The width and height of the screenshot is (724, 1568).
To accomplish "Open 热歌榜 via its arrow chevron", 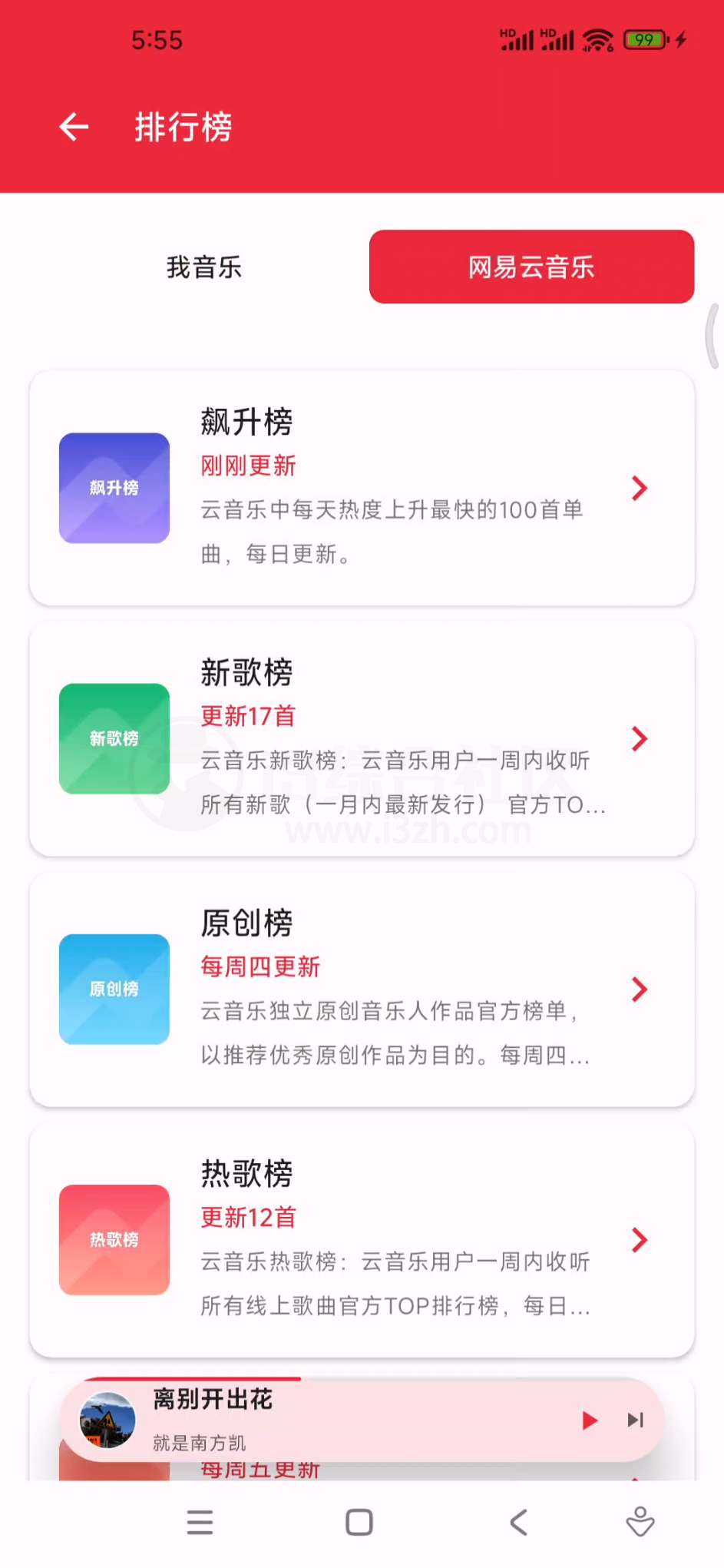I will 639,1240.
